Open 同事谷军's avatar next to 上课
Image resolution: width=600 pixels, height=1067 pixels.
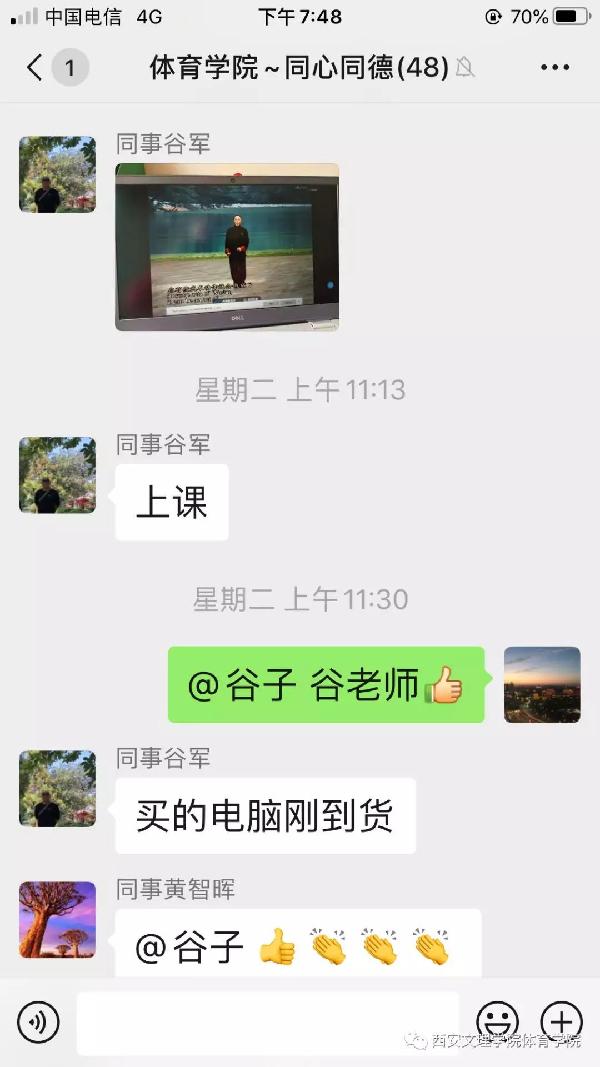[x=58, y=475]
